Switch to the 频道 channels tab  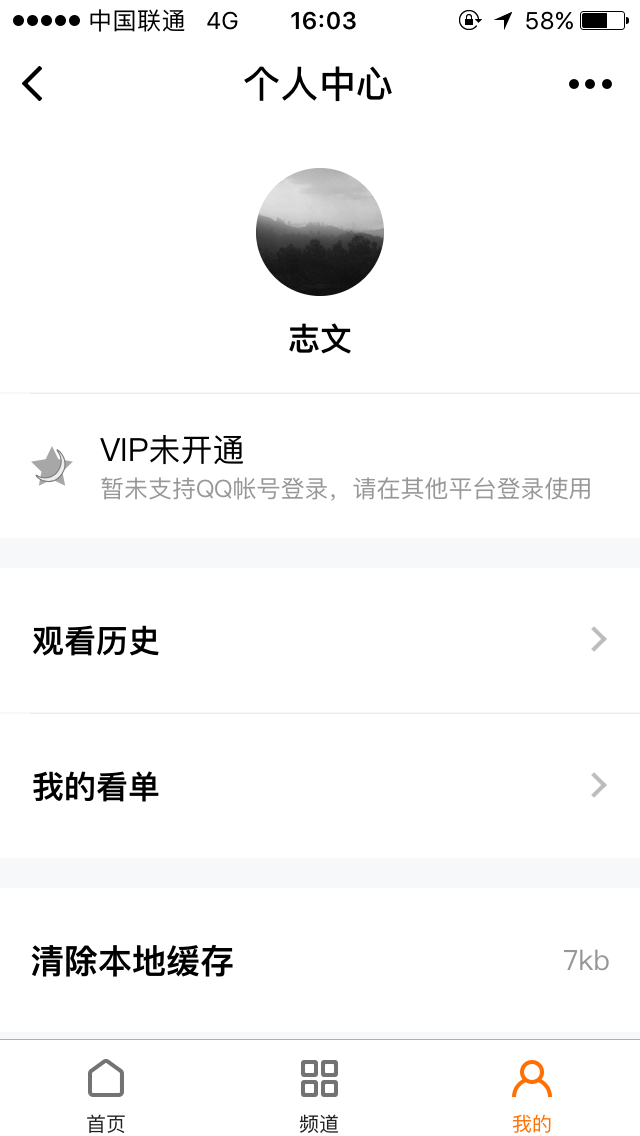tap(319, 1095)
